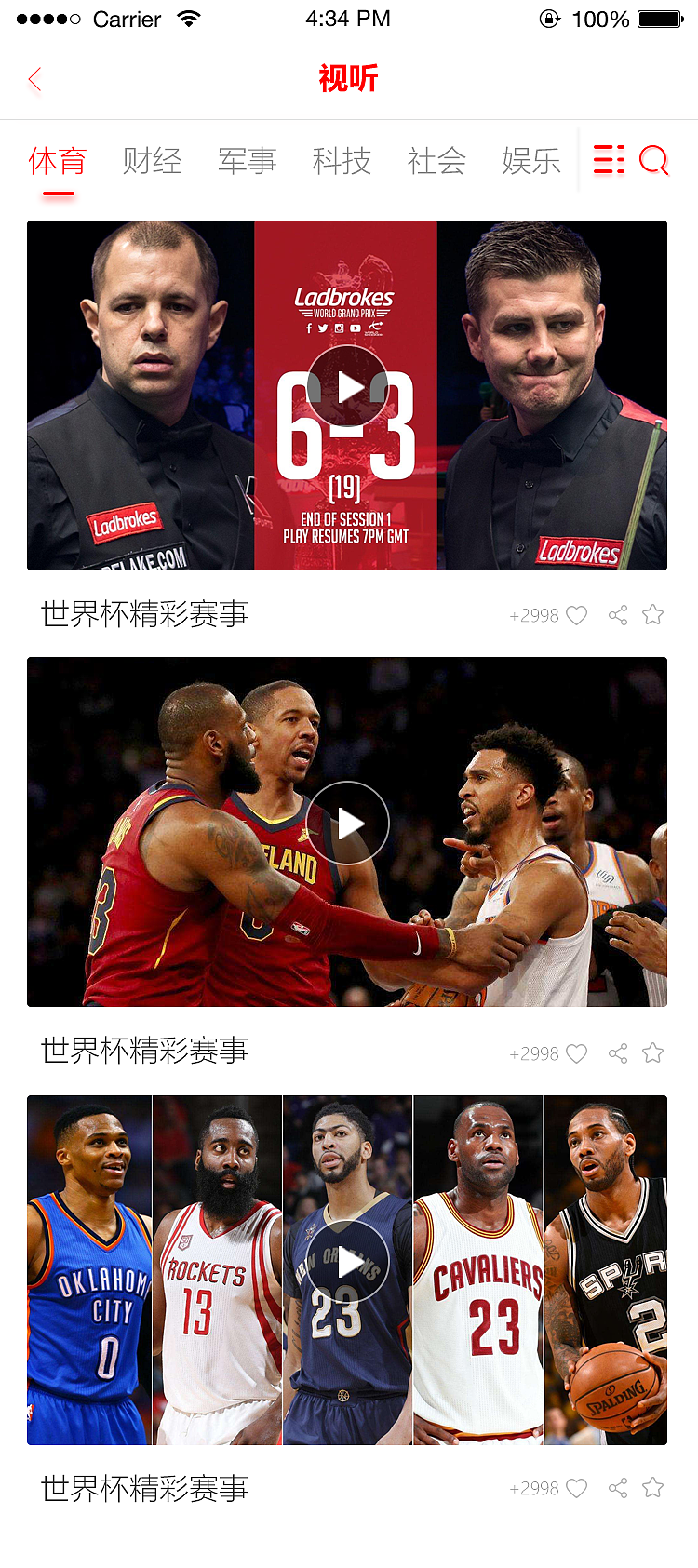
Task: Like the snooker video with the heart
Action: click(x=577, y=615)
